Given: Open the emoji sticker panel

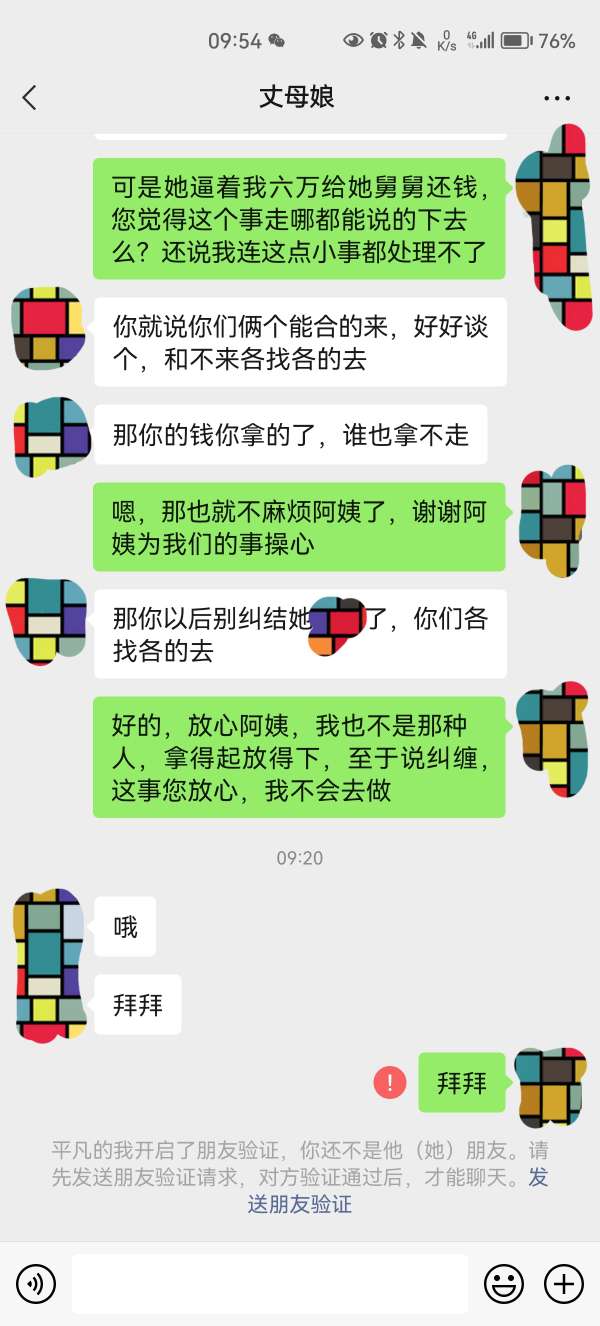Looking at the screenshot, I should tap(504, 1283).
